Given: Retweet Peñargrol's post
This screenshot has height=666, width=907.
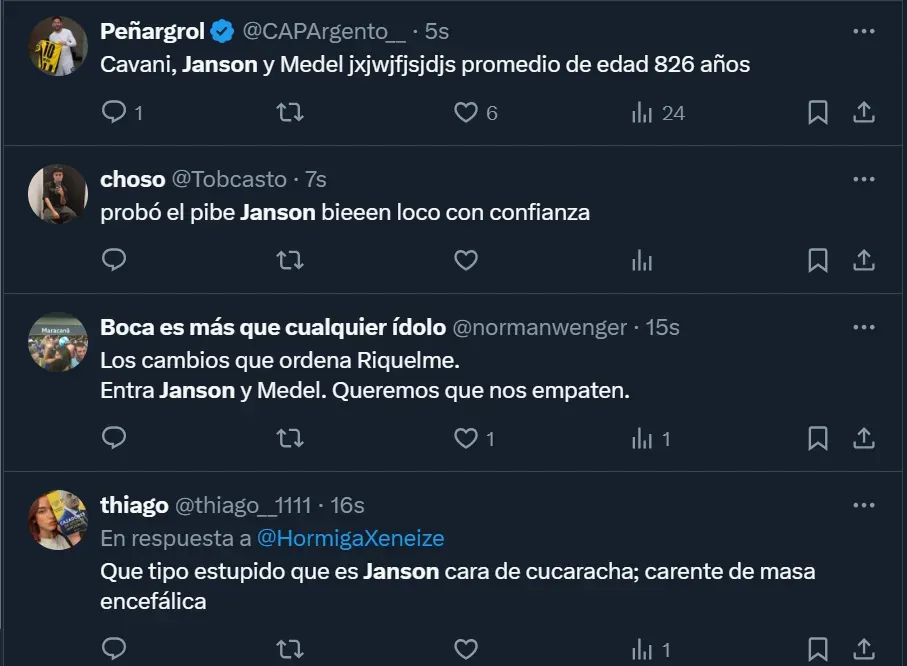Looking at the screenshot, I should click(289, 113).
